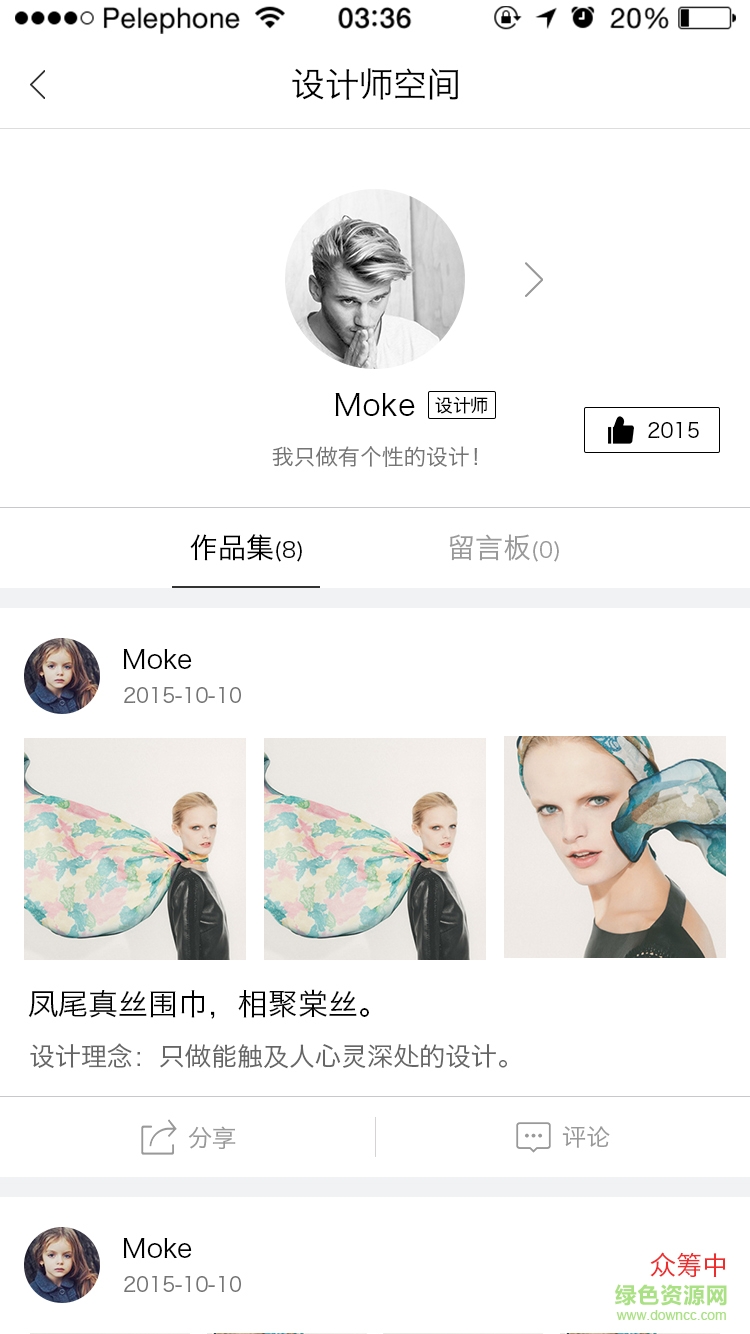Open the first scarf photo in the post
The image size is (750, 1334).
[135, 848]
